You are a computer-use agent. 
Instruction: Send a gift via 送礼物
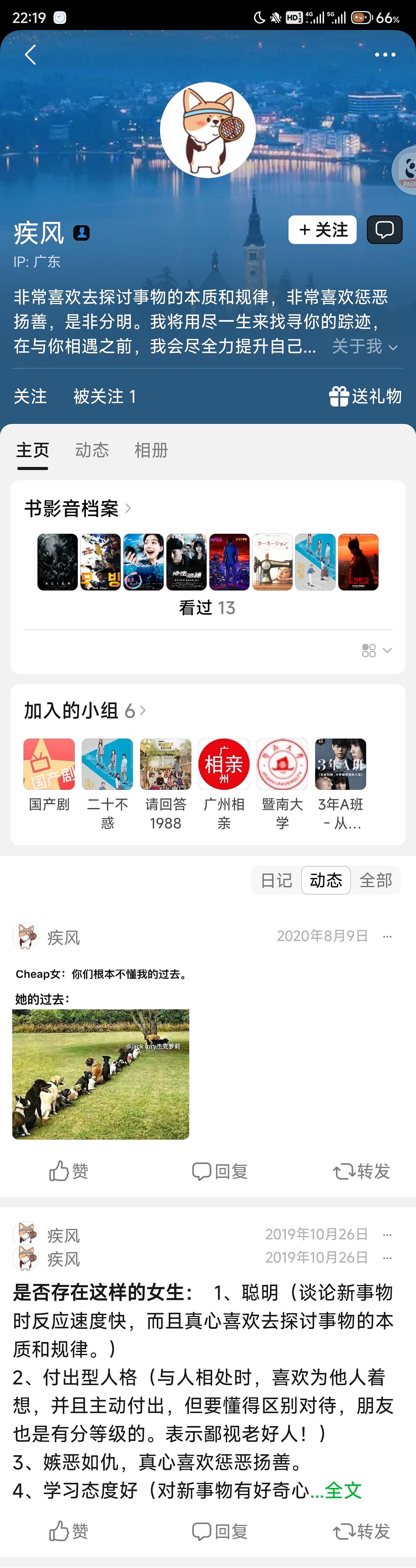(365, 396)
